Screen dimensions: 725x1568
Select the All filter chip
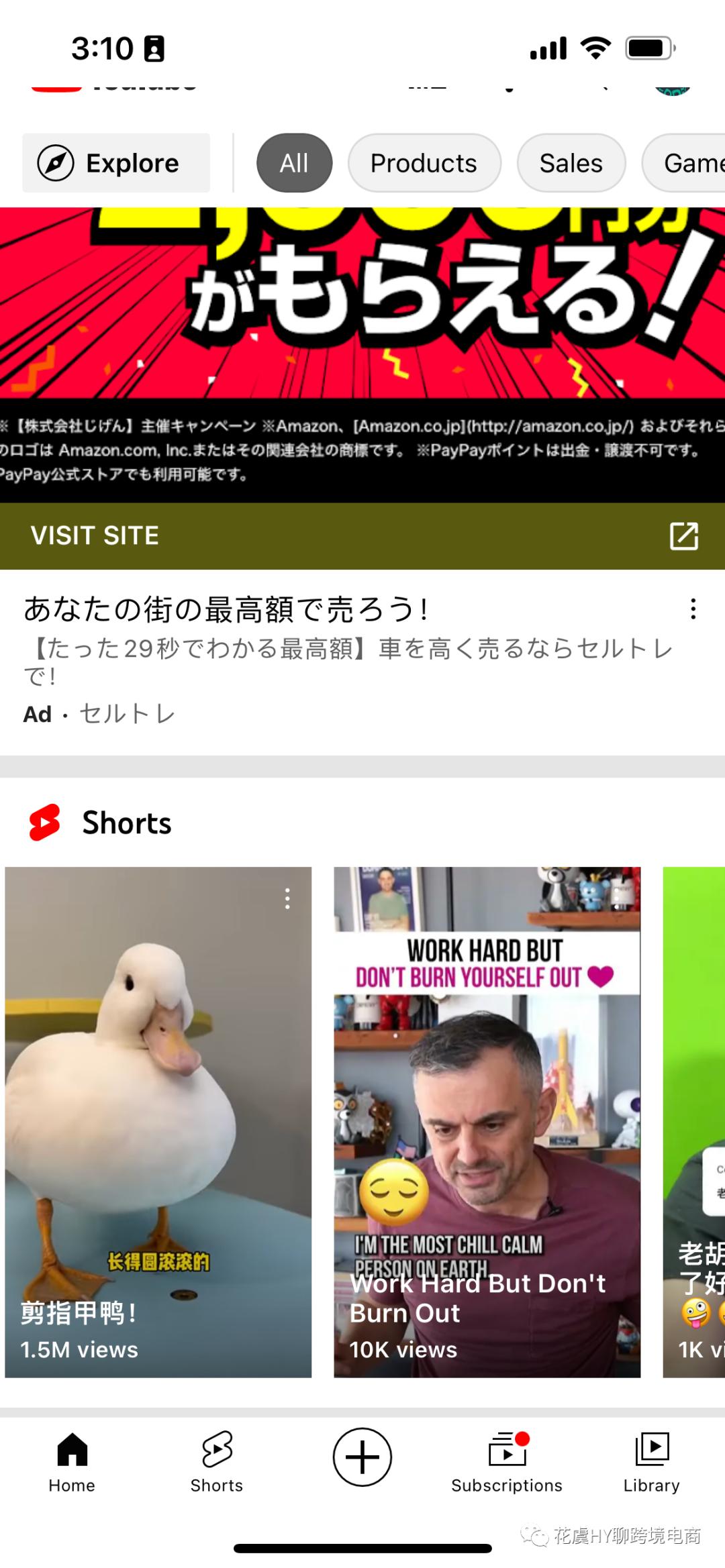pyautogui.click(x=293, y=162)
